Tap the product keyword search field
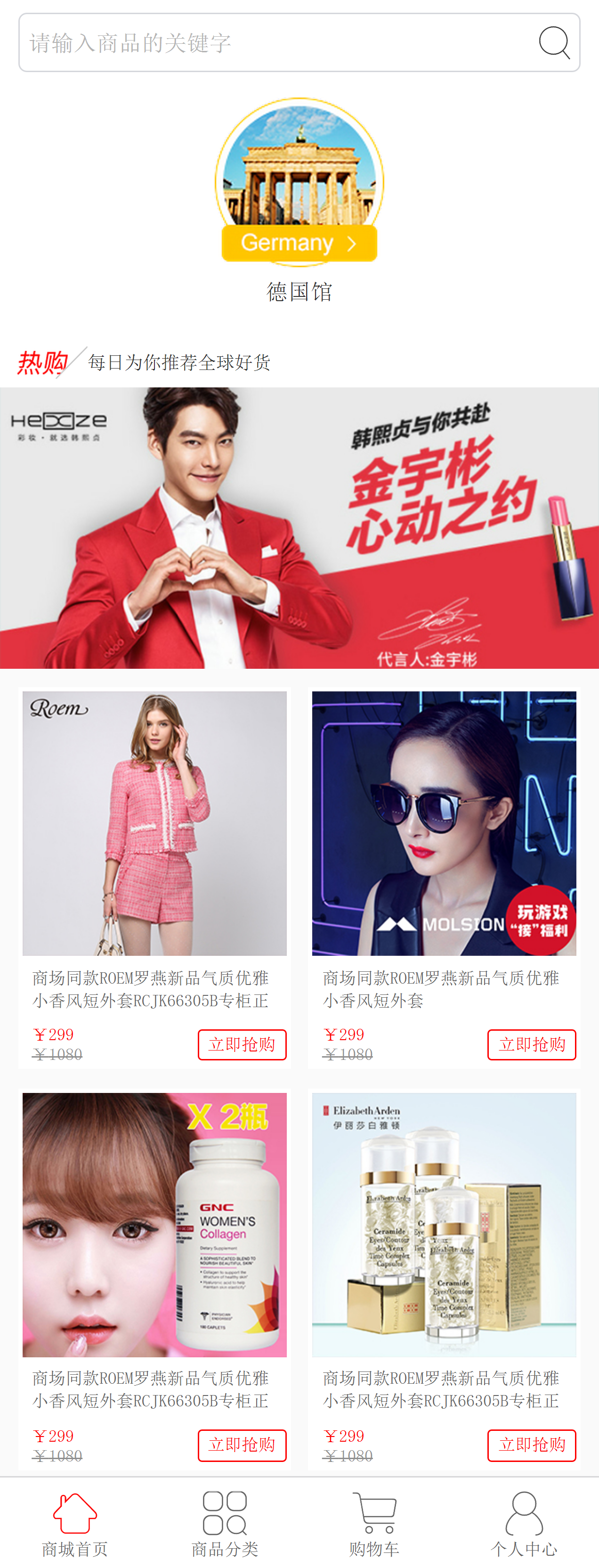The height and width of the screenshot is (1568, 599). (x=274, y=42)
